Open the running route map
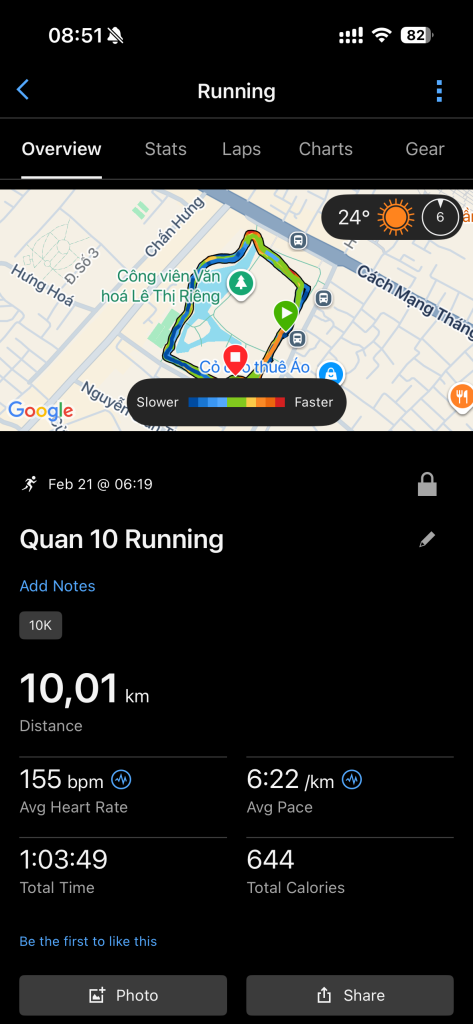Viewport: 473px width, 1024px height. [236, 310]
